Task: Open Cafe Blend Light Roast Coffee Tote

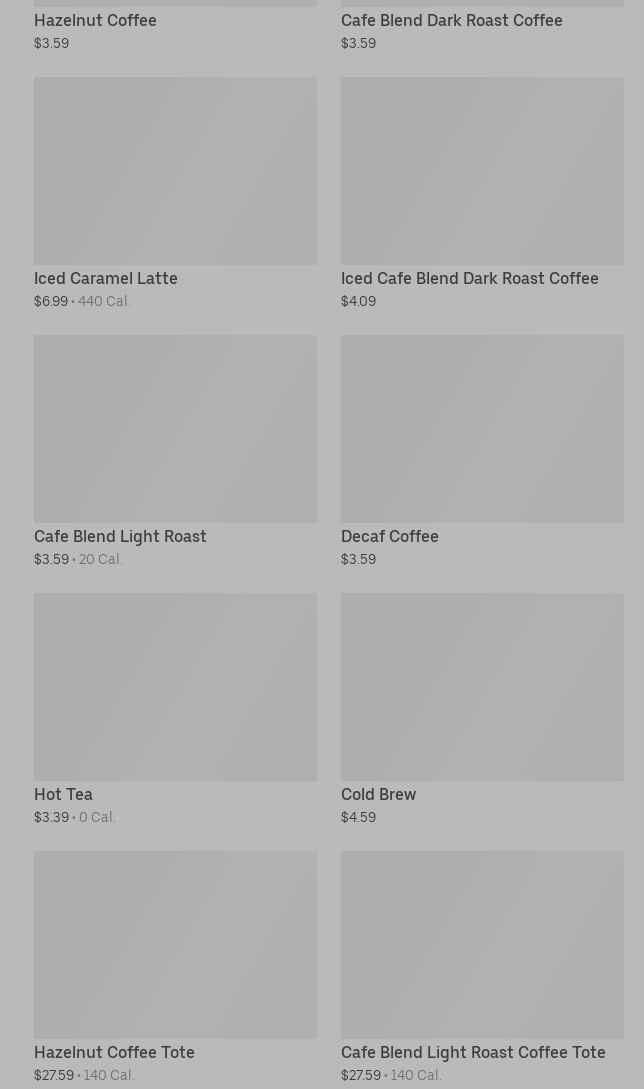Action: point(482,967)
